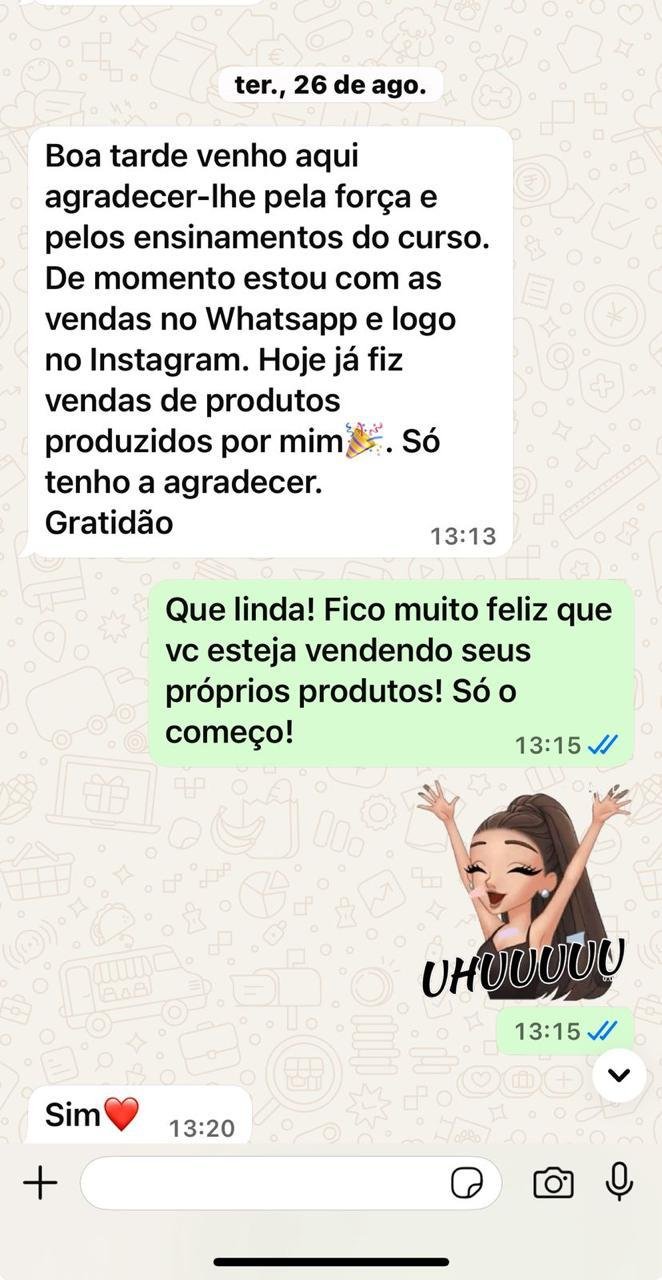
Task: Tap the voice message microphone
Action: pyautogui.click(x=620, y=1182)
